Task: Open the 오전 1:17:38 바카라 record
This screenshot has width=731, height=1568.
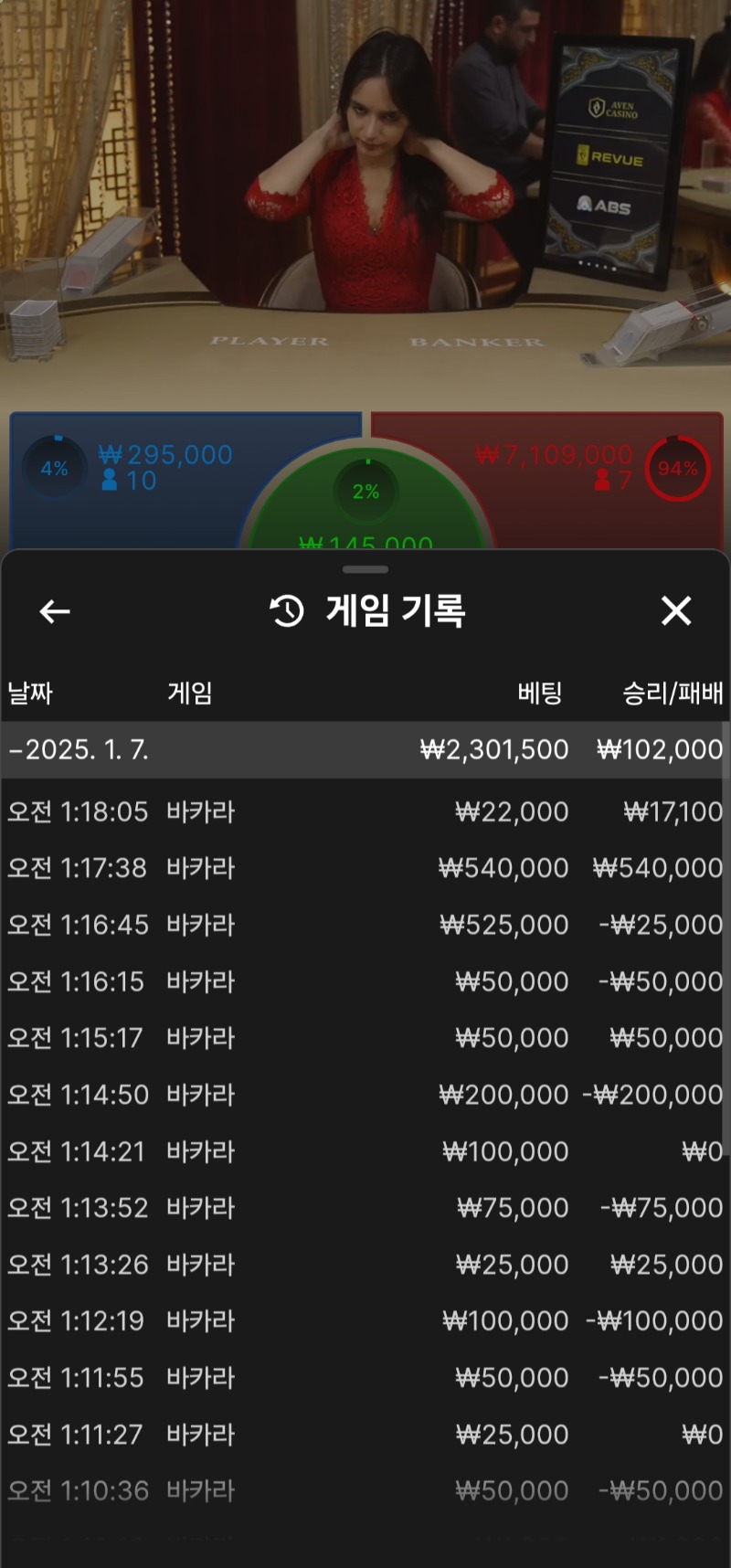Action: [x=364, y=868]
